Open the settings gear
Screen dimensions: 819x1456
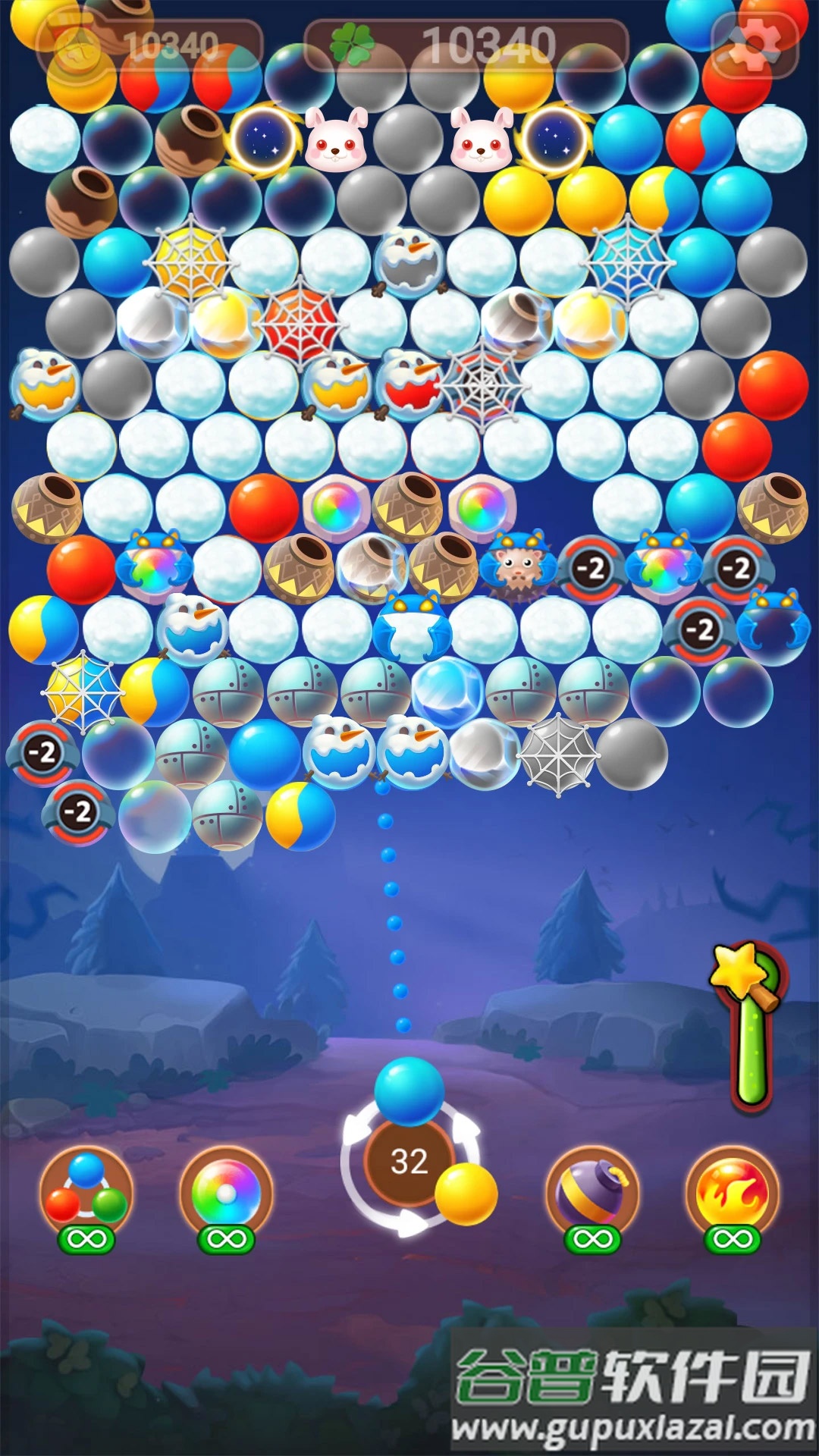755,45
